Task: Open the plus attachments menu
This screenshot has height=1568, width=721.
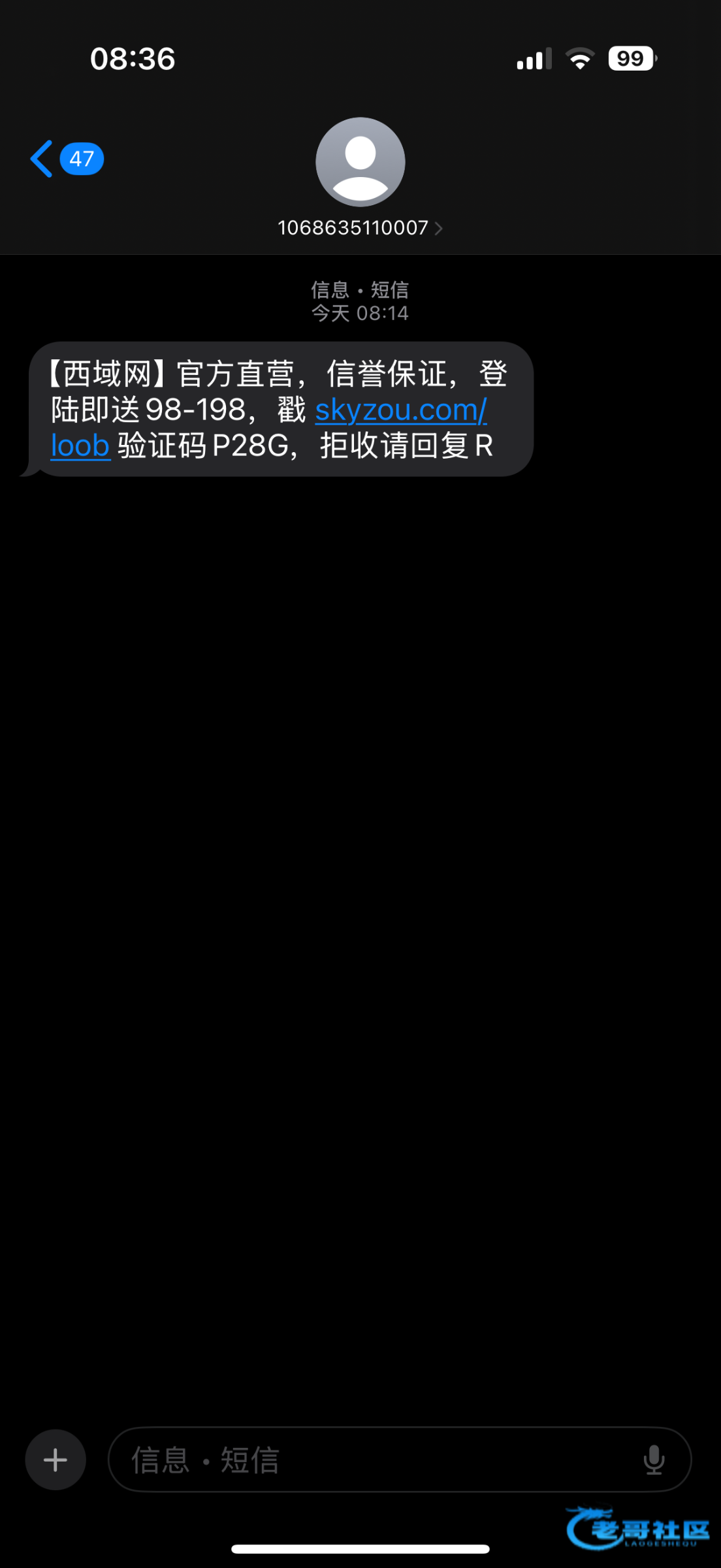Action: coord(56,1460)
